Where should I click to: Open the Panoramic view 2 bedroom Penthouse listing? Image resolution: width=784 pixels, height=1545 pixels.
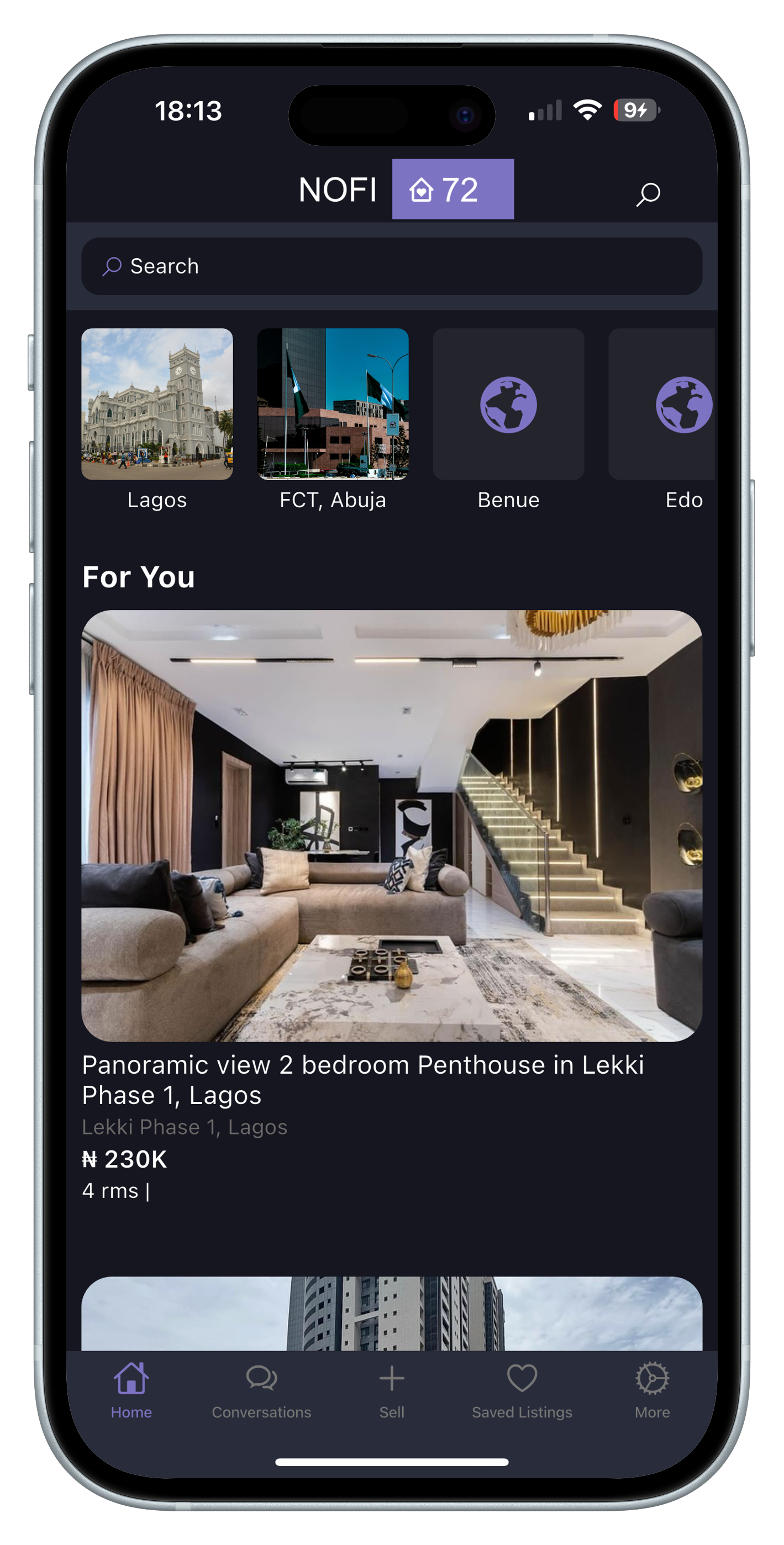point(392,826)
